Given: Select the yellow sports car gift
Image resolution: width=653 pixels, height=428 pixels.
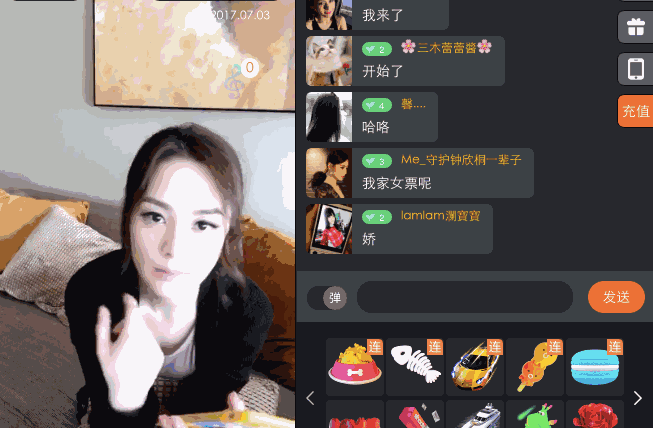Looking at the screenshot, I should pos(475,366).
